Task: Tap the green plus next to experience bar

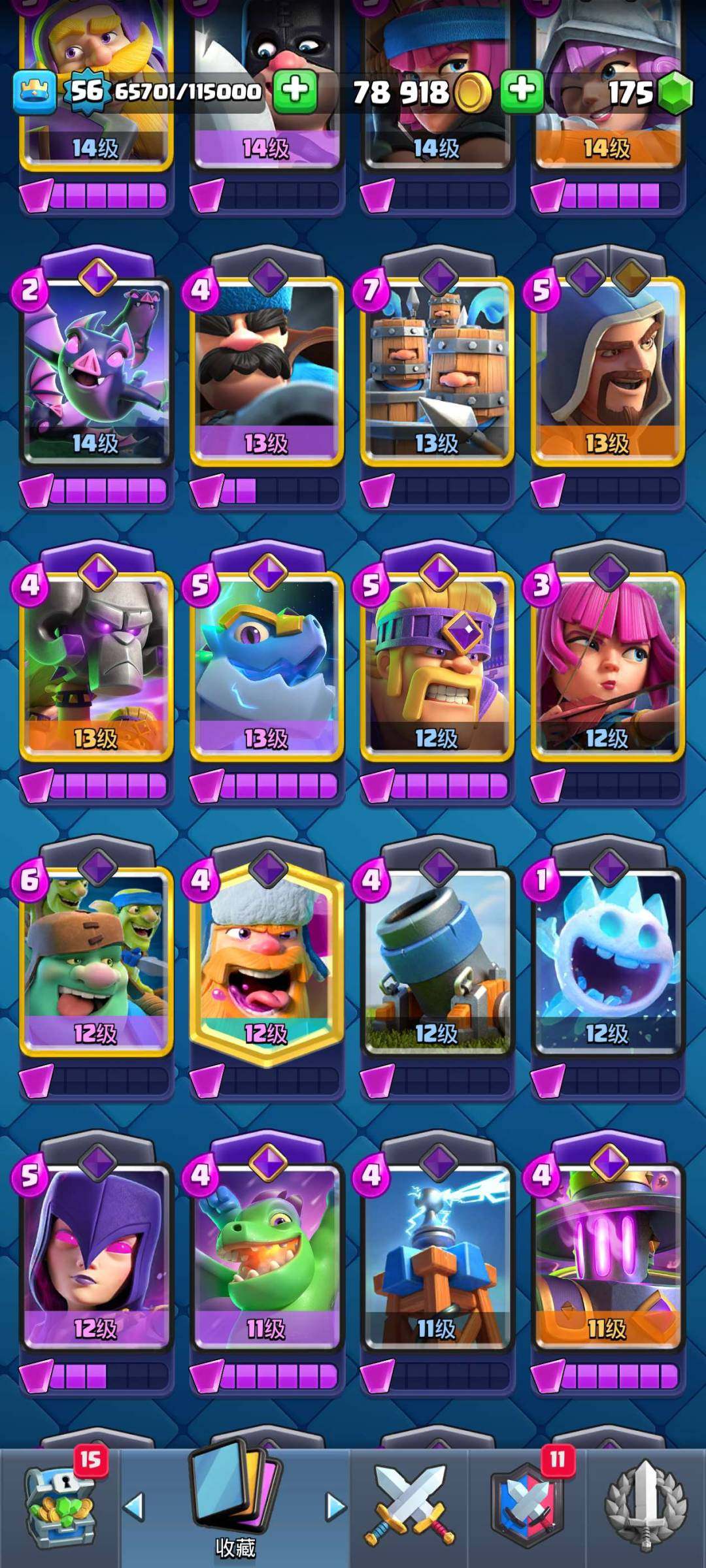Action: (295, 91)
